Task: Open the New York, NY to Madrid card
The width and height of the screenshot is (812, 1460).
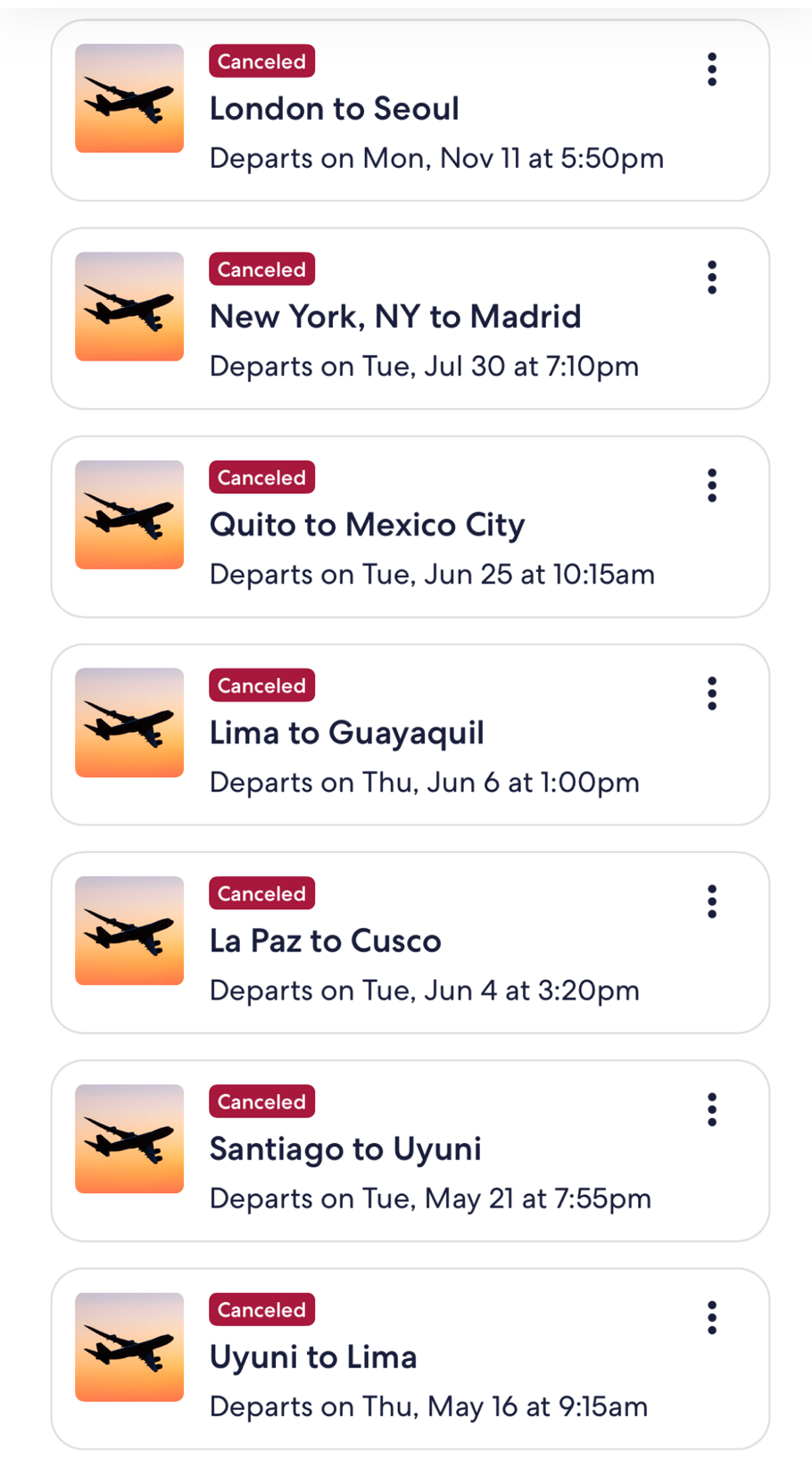Action: (410, 319)
